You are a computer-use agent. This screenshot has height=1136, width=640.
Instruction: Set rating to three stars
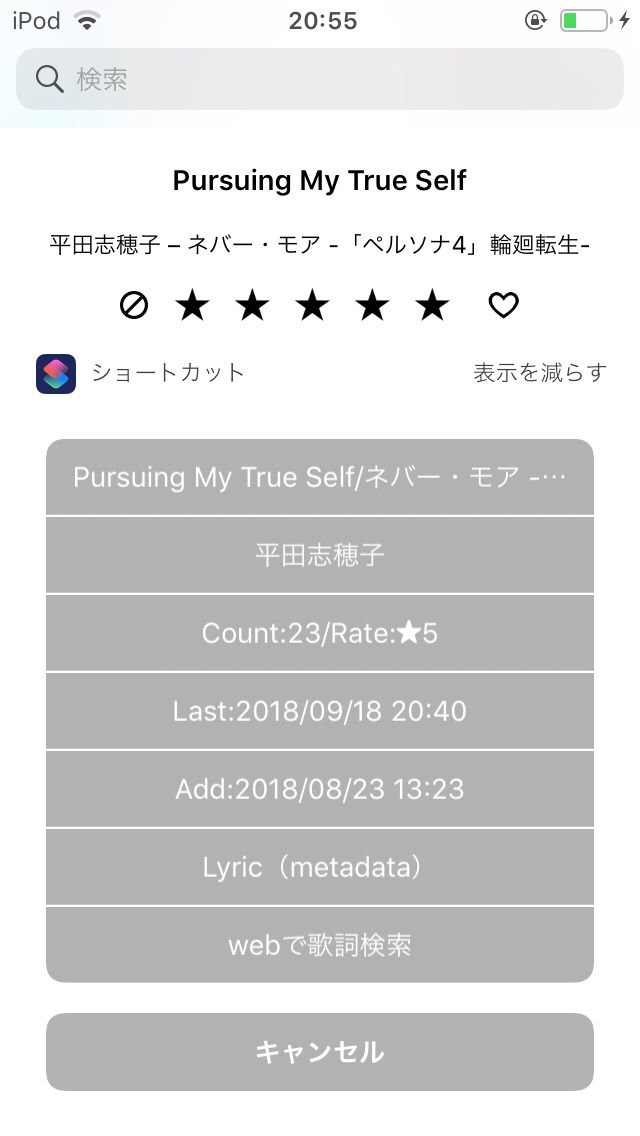[x=312, y=306]
